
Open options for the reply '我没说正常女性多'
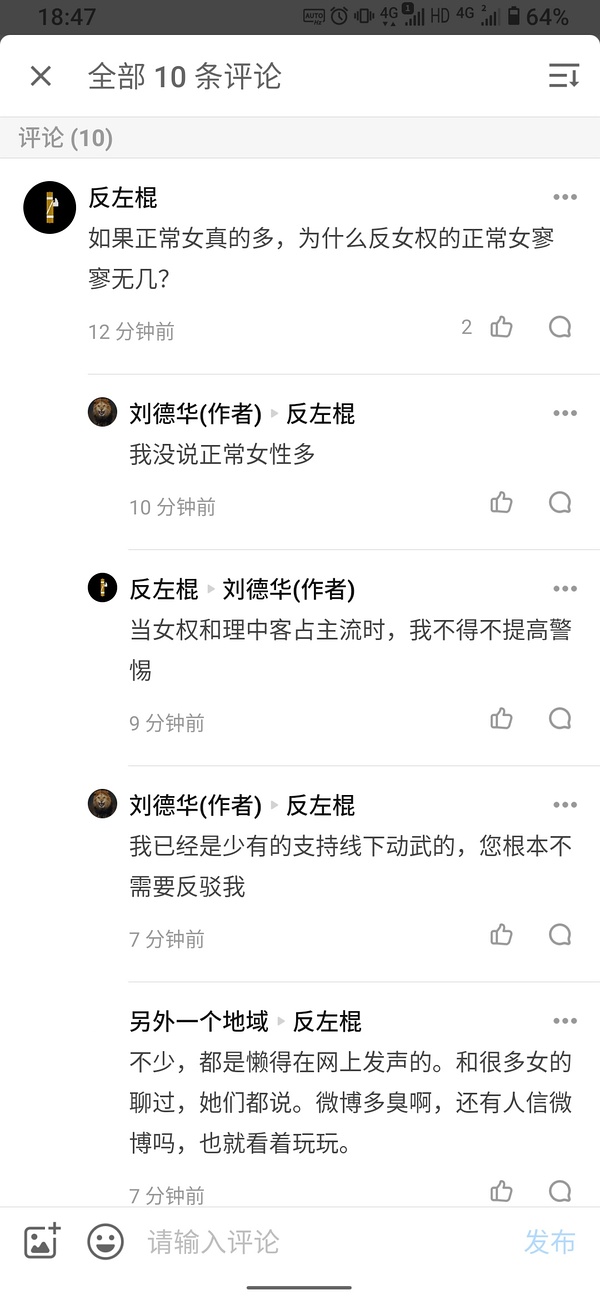coord(565,413)
